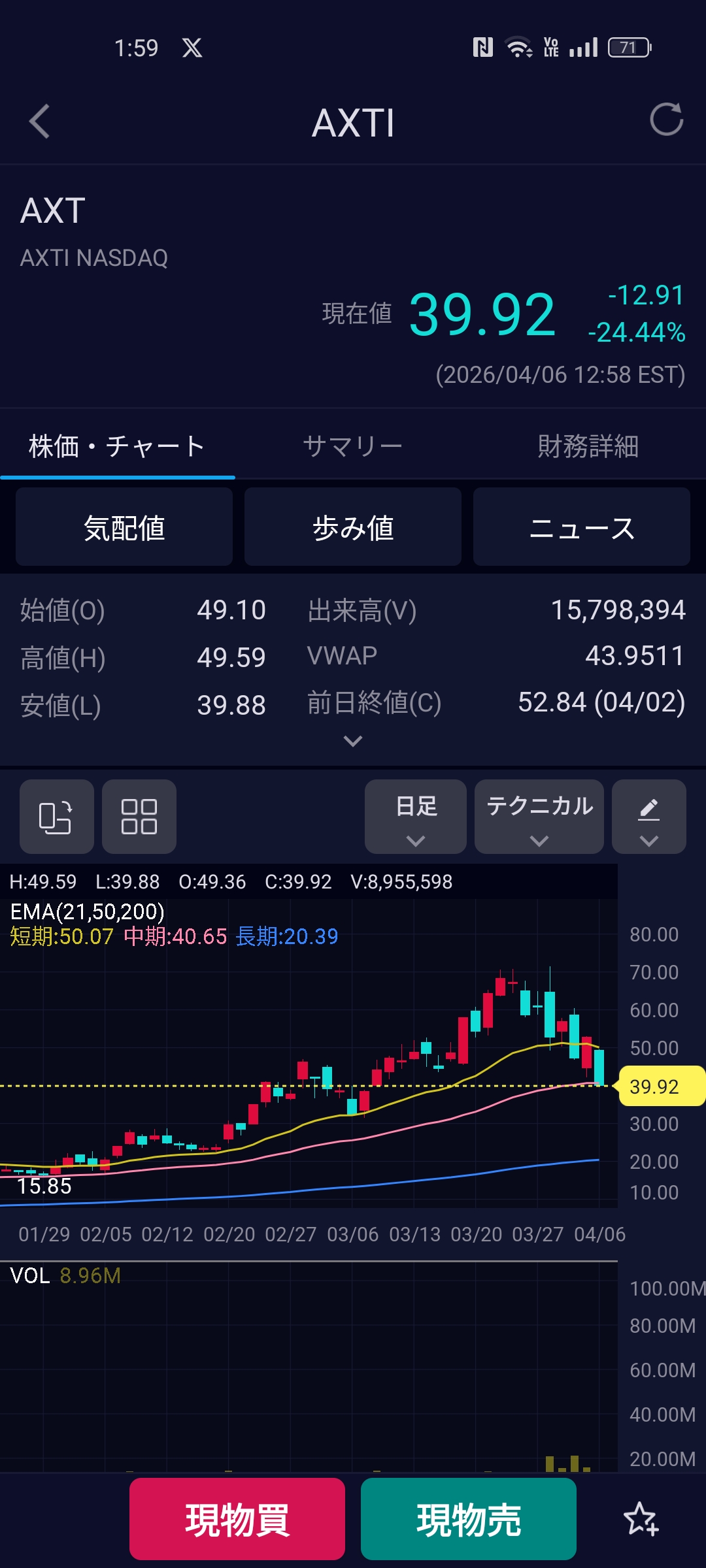Viewport: 706px width, 1568px height.
Task: Add AXTI to favorites with star
Action: pyautogui.click(x=641, y=1519)
